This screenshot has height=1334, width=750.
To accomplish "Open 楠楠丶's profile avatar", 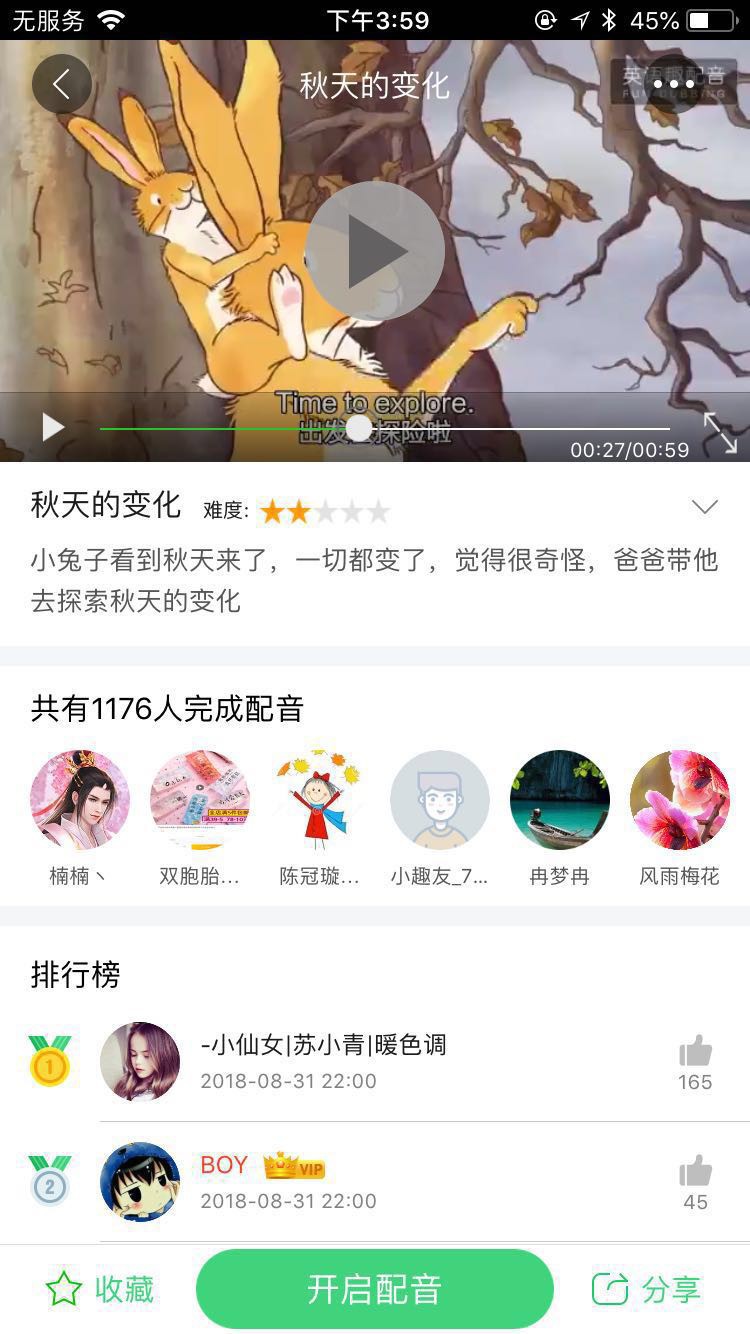I will pyautogui.click(x=80, y=800).
